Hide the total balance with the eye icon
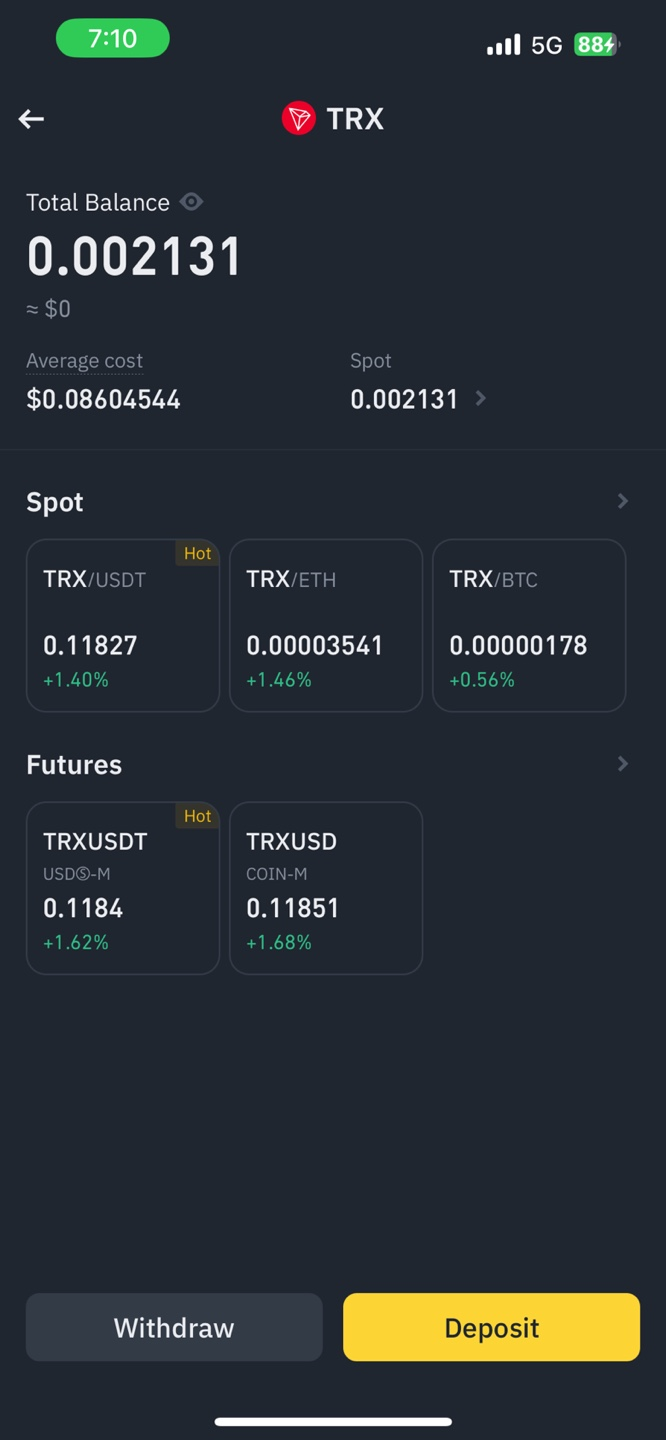The height and width of the screenshot is (1440, 666). coord(191,202)
